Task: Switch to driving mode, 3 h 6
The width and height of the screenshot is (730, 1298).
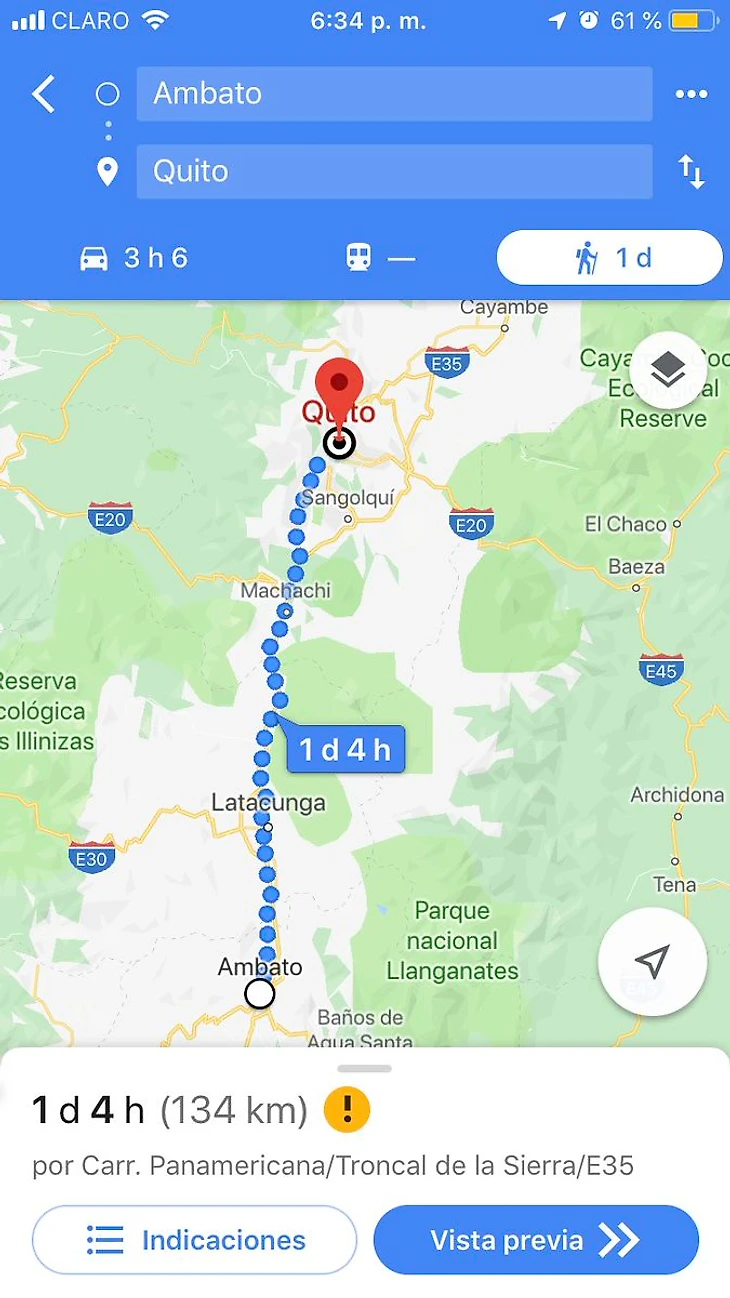Action: (x=134, y=258)
